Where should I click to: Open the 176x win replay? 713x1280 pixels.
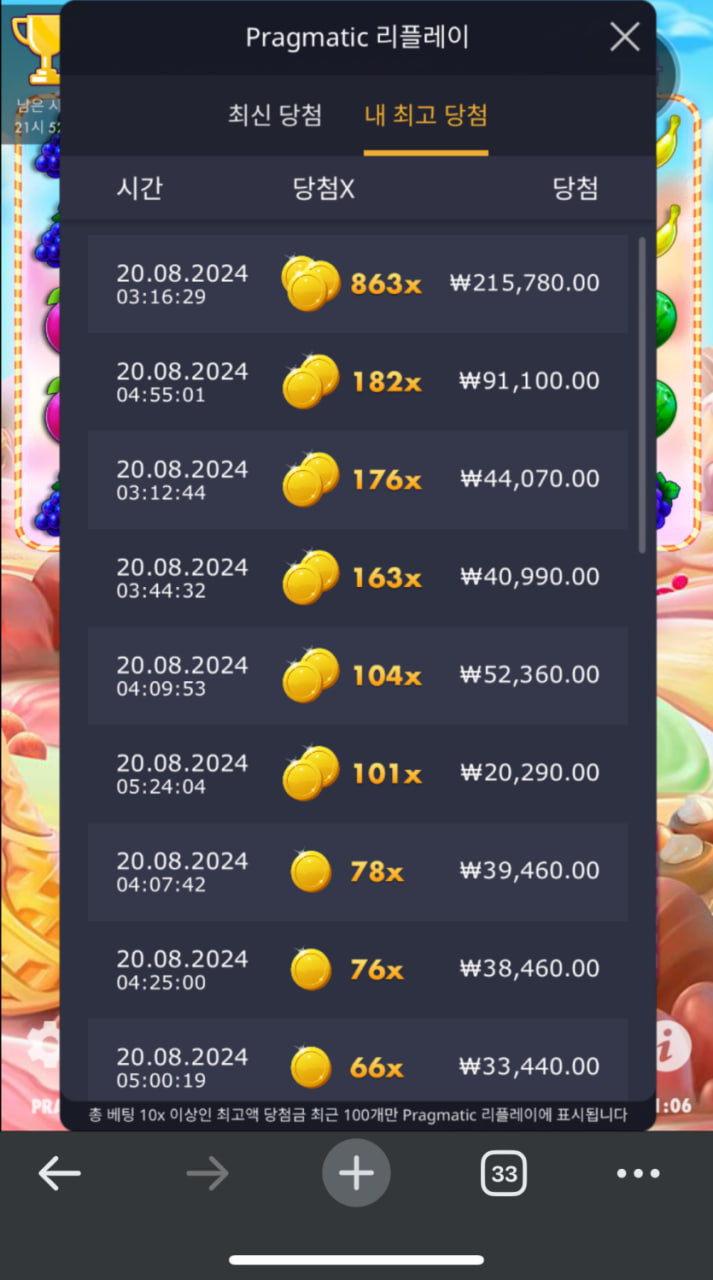pos(357,479)
